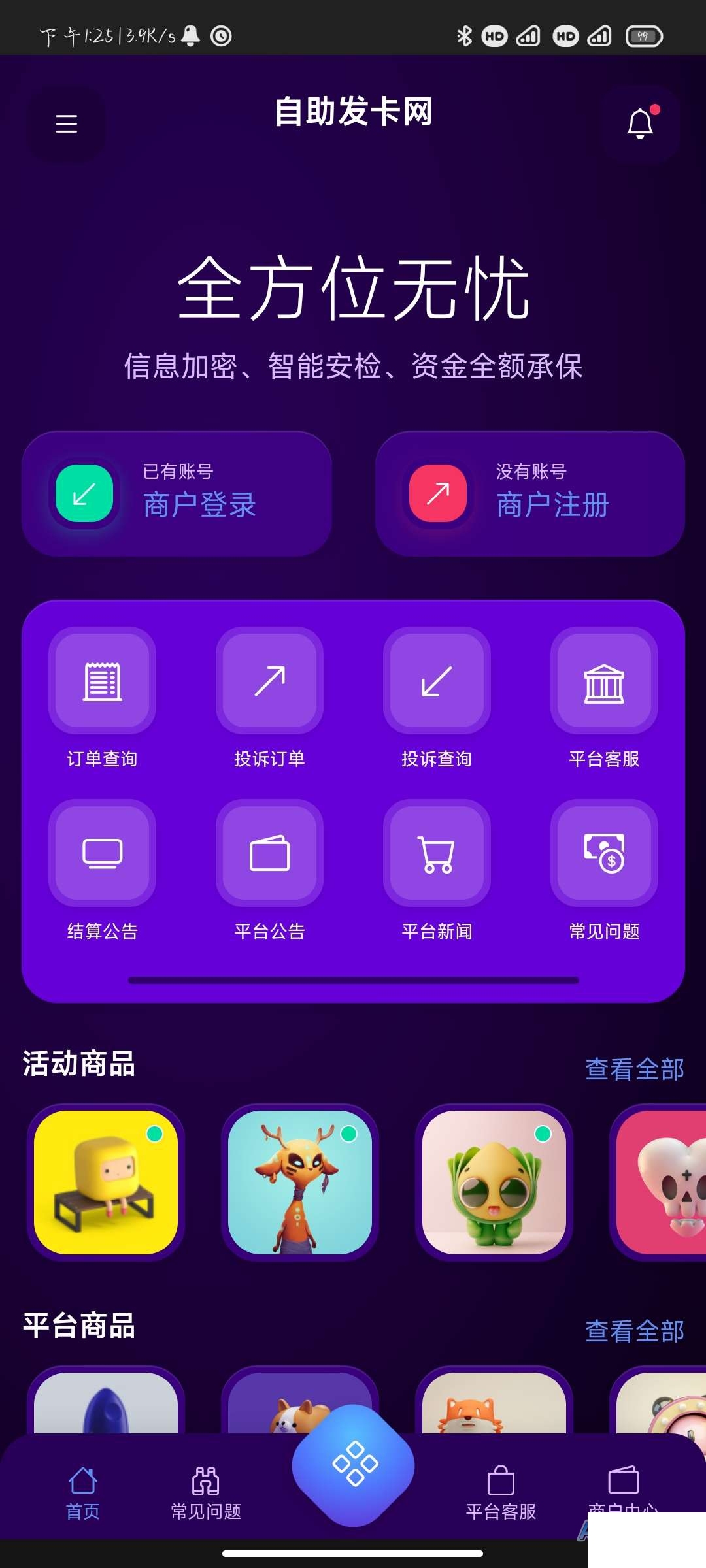Open the hamburger menu
This screenshot has width=706, height=1568.
(x=66, y=123)
